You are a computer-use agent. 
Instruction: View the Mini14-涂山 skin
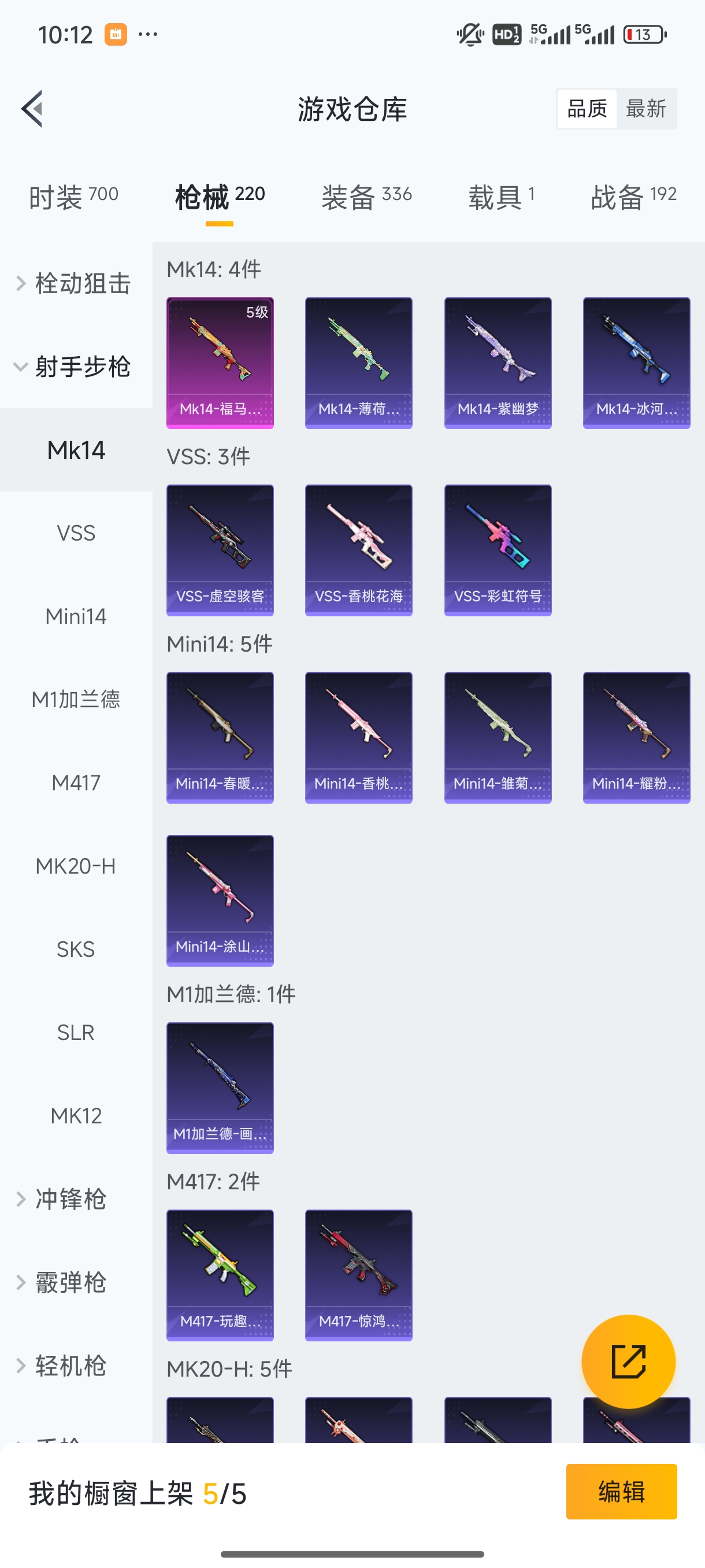220,900
